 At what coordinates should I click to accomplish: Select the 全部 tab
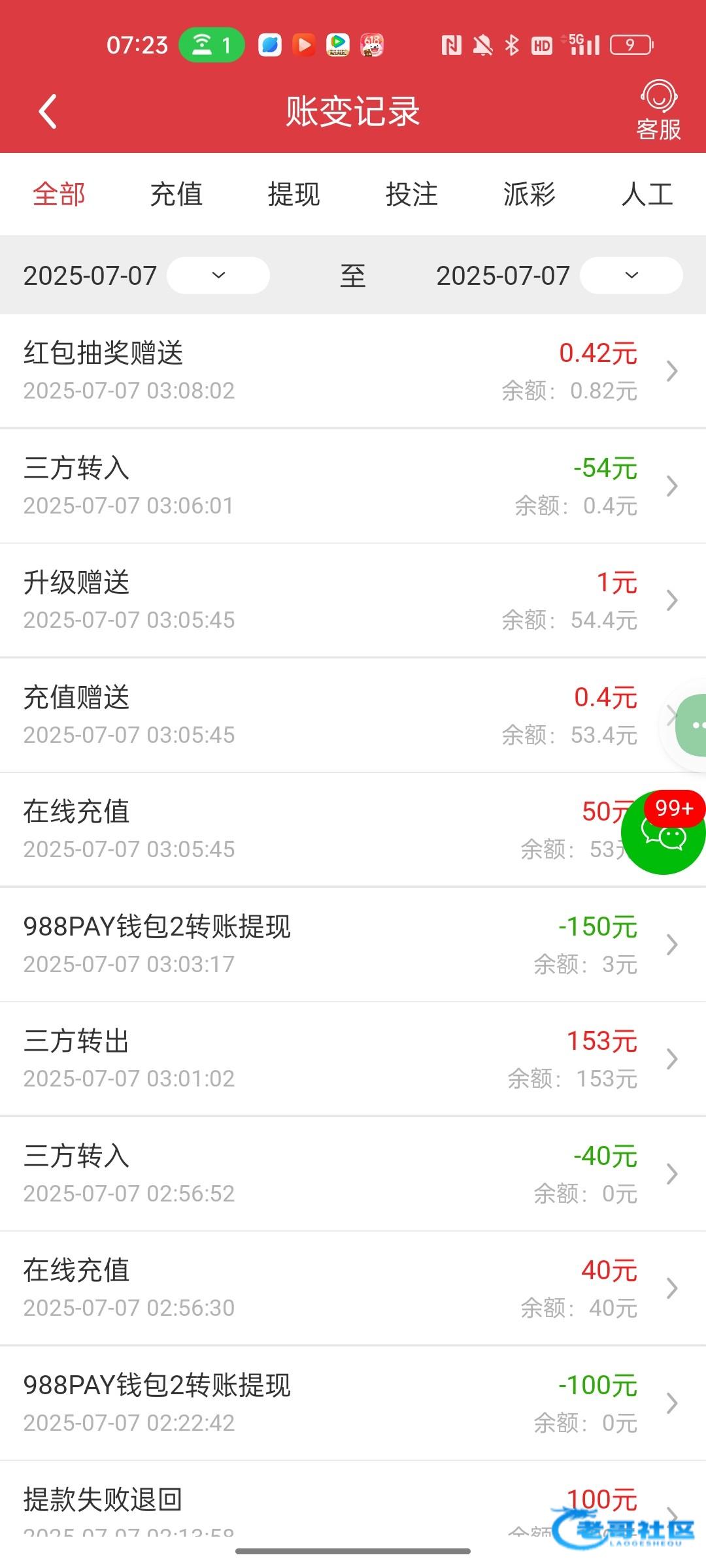click(59, 194)
